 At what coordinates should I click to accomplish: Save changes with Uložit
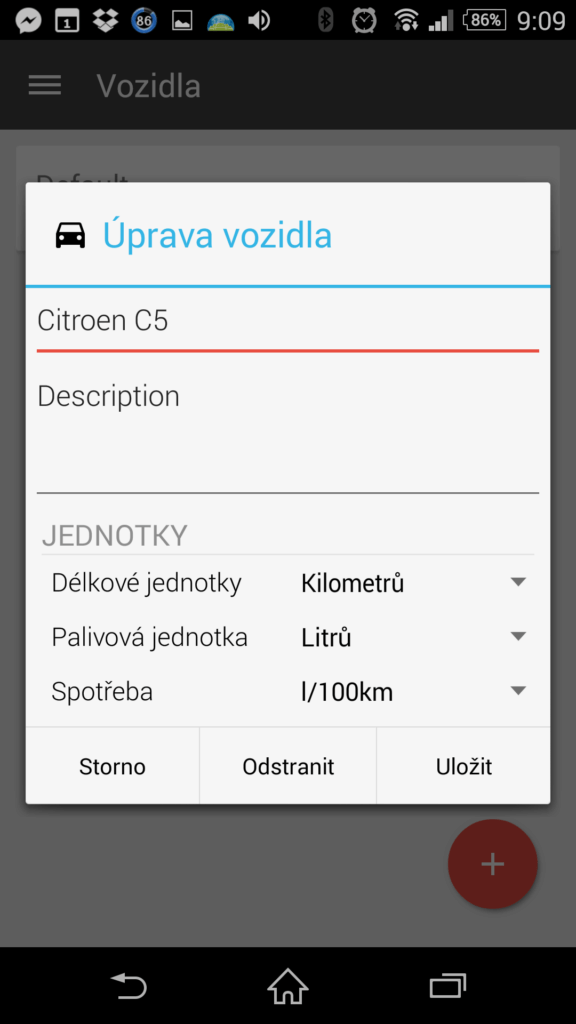(464, 766)
